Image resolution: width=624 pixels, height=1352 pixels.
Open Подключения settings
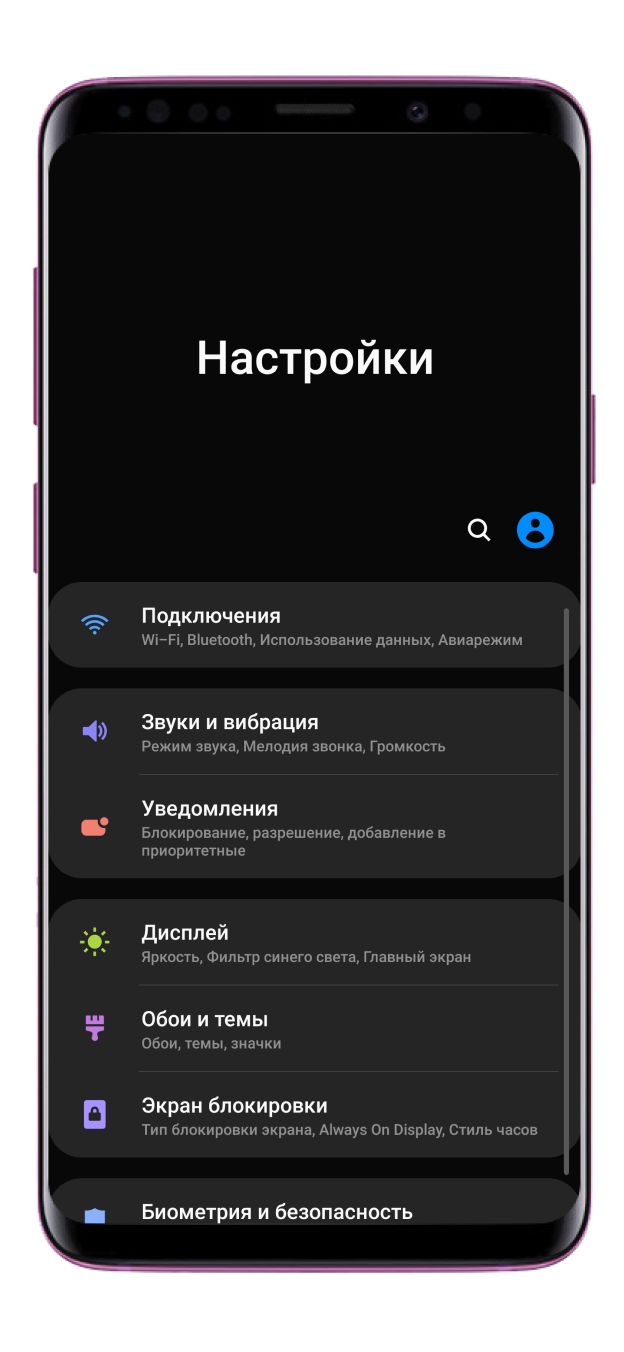point(314,626)
